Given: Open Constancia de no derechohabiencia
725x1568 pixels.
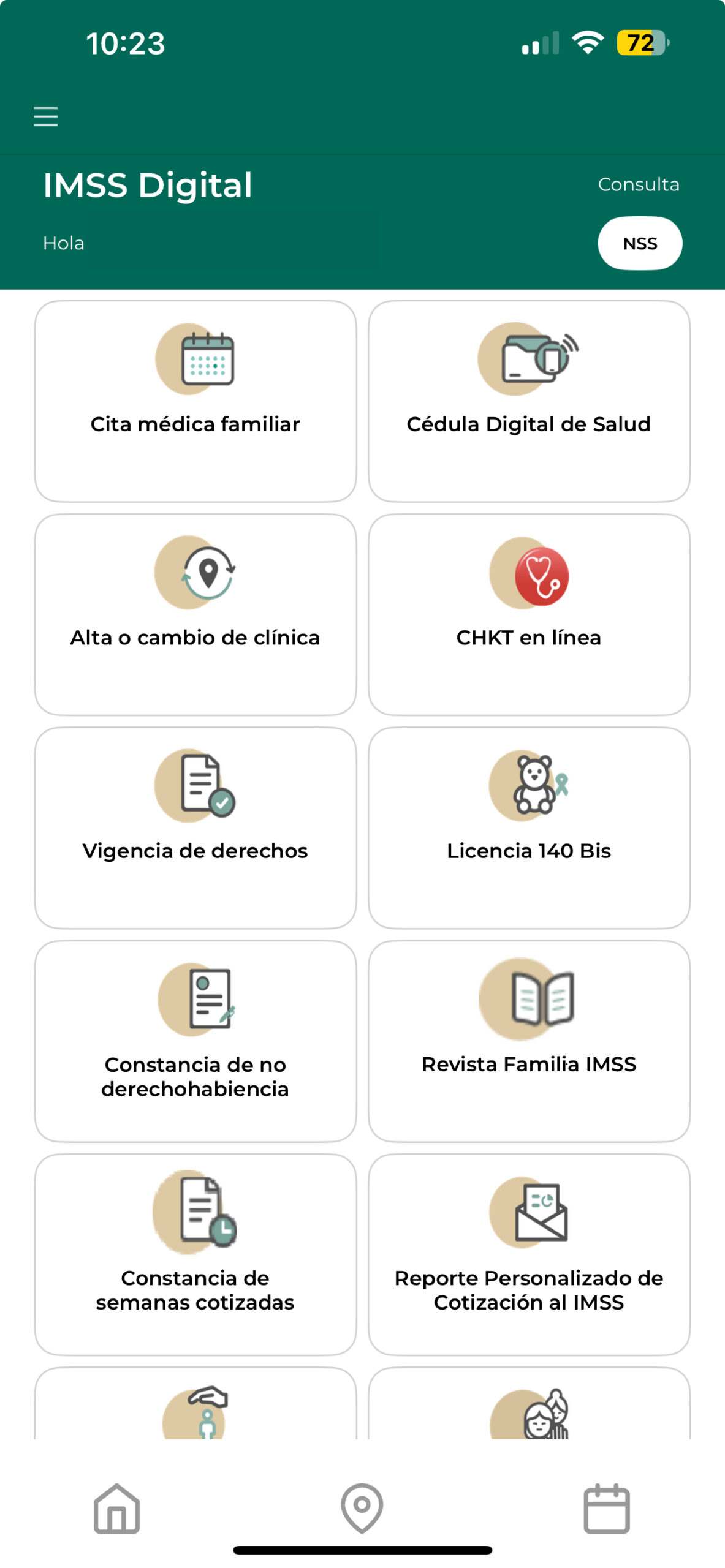Looking at the screenshot, I should click(x=195, y=1041).
